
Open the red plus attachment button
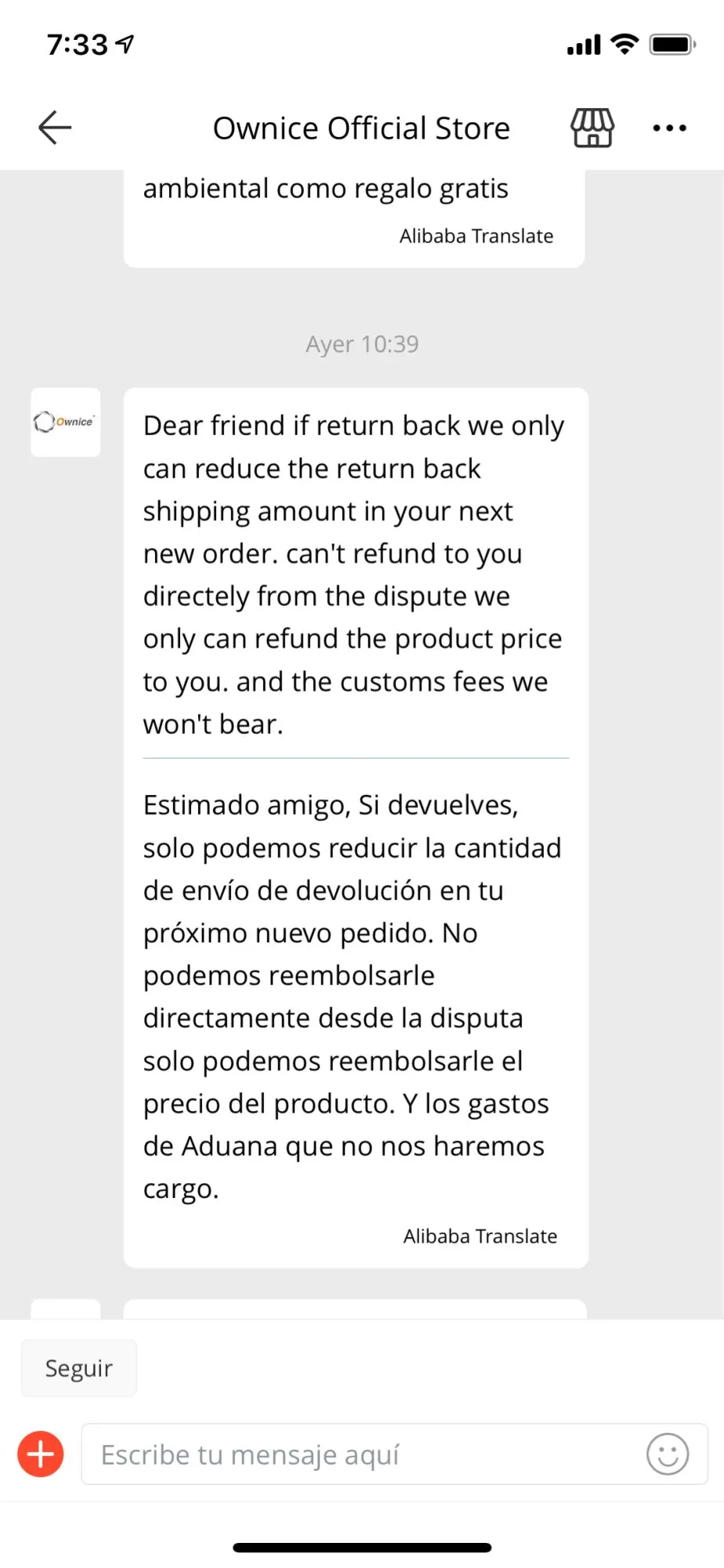click(41, 1454)
